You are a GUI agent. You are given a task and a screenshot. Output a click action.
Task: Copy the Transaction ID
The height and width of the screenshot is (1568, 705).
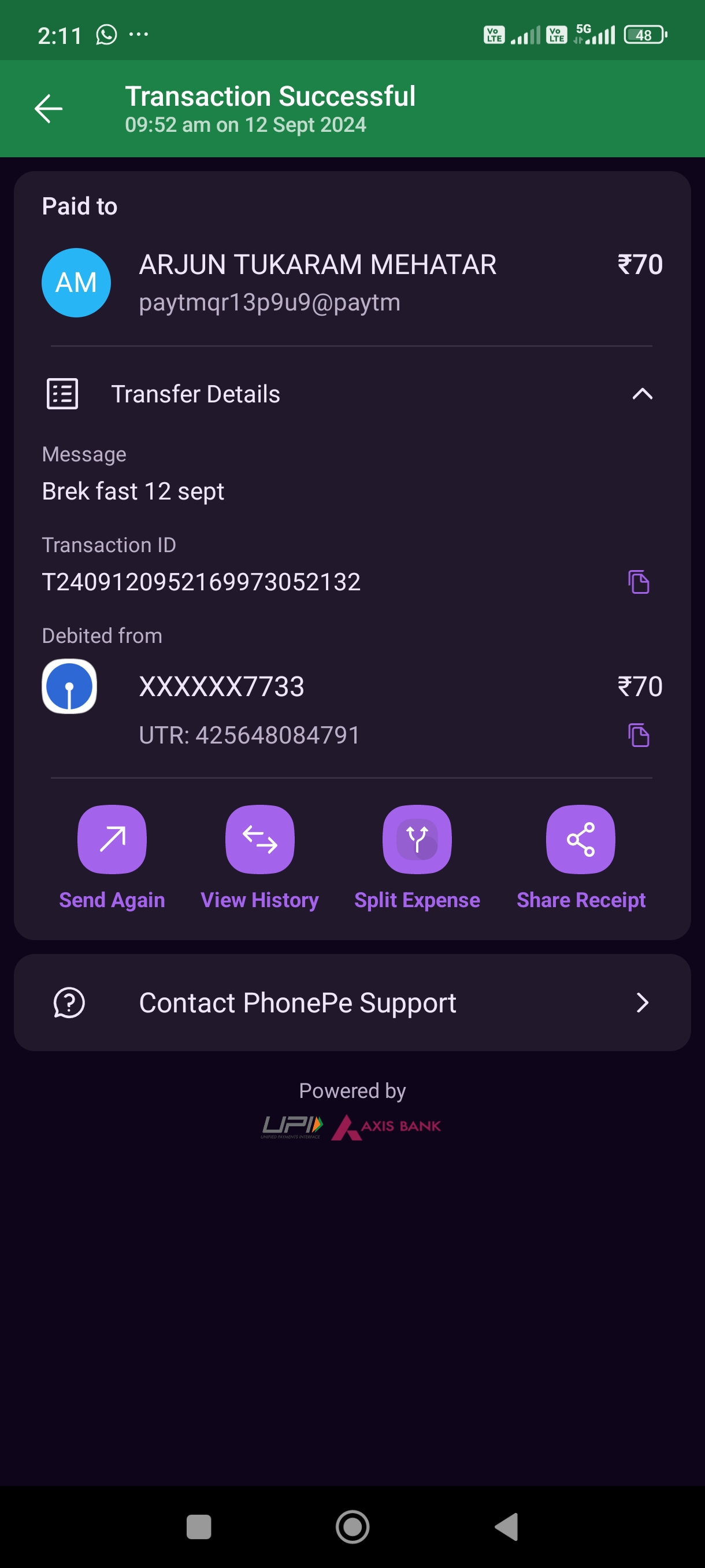click(x=639, y=582)
